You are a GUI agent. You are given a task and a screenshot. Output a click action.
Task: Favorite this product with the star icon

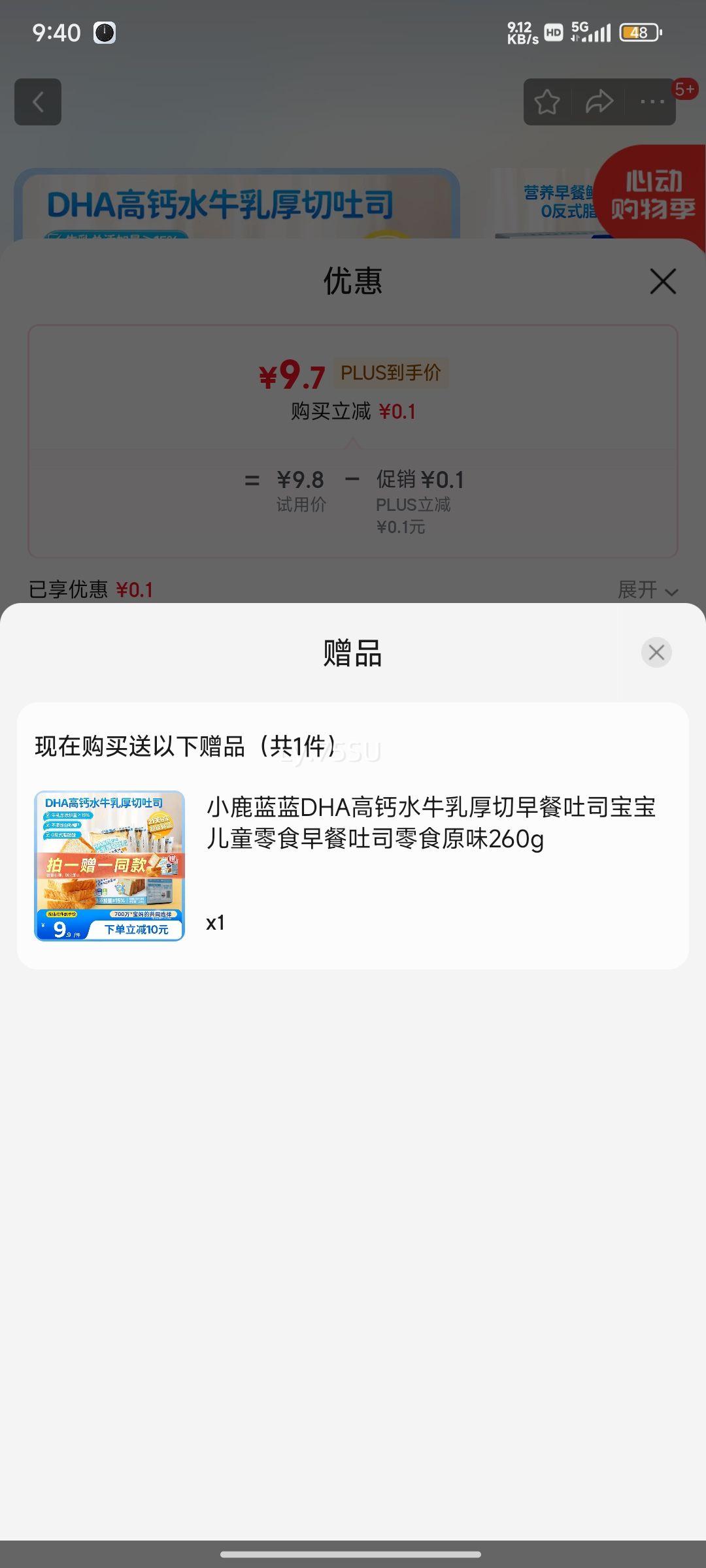point(547,102)
